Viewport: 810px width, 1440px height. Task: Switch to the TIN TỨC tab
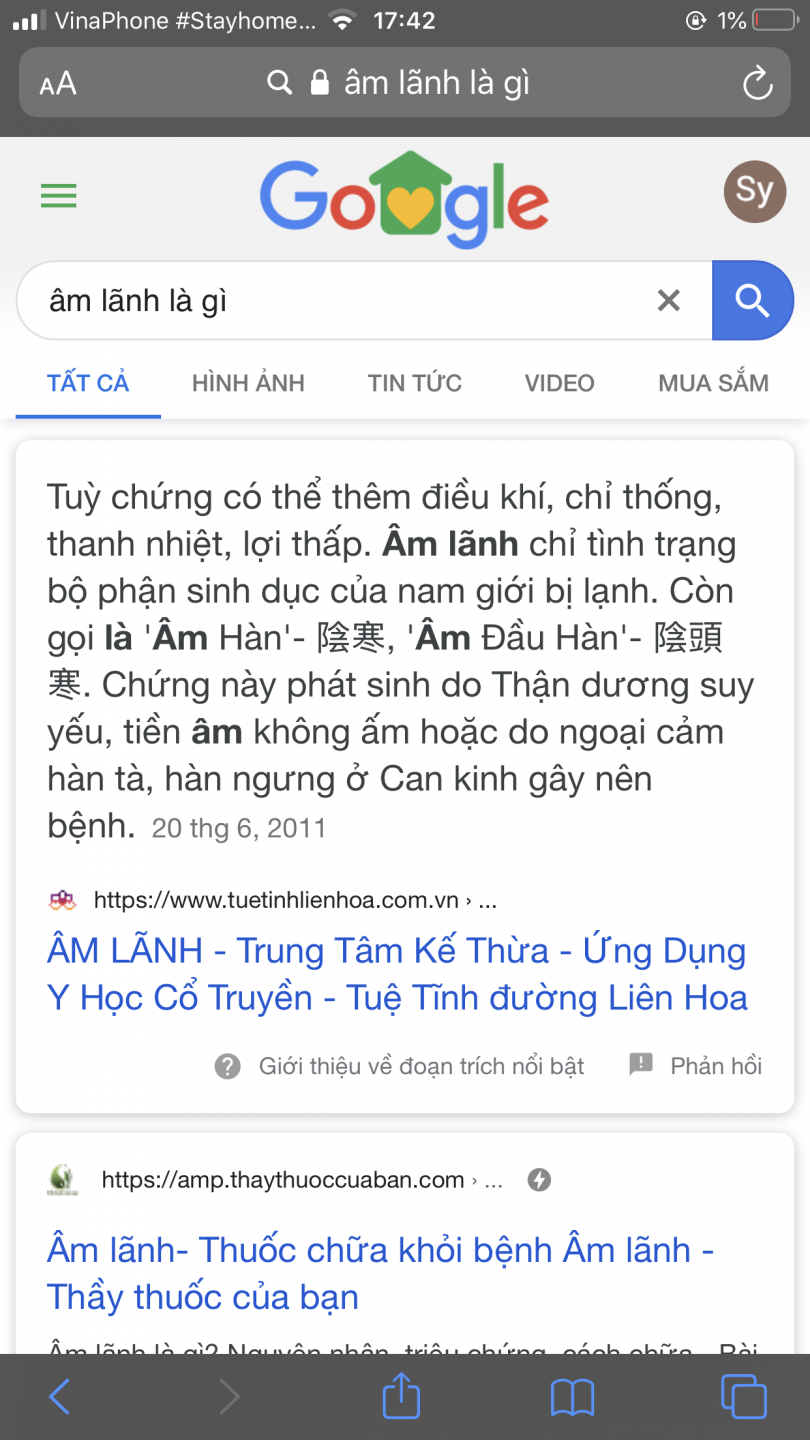(x=415, y=383)
